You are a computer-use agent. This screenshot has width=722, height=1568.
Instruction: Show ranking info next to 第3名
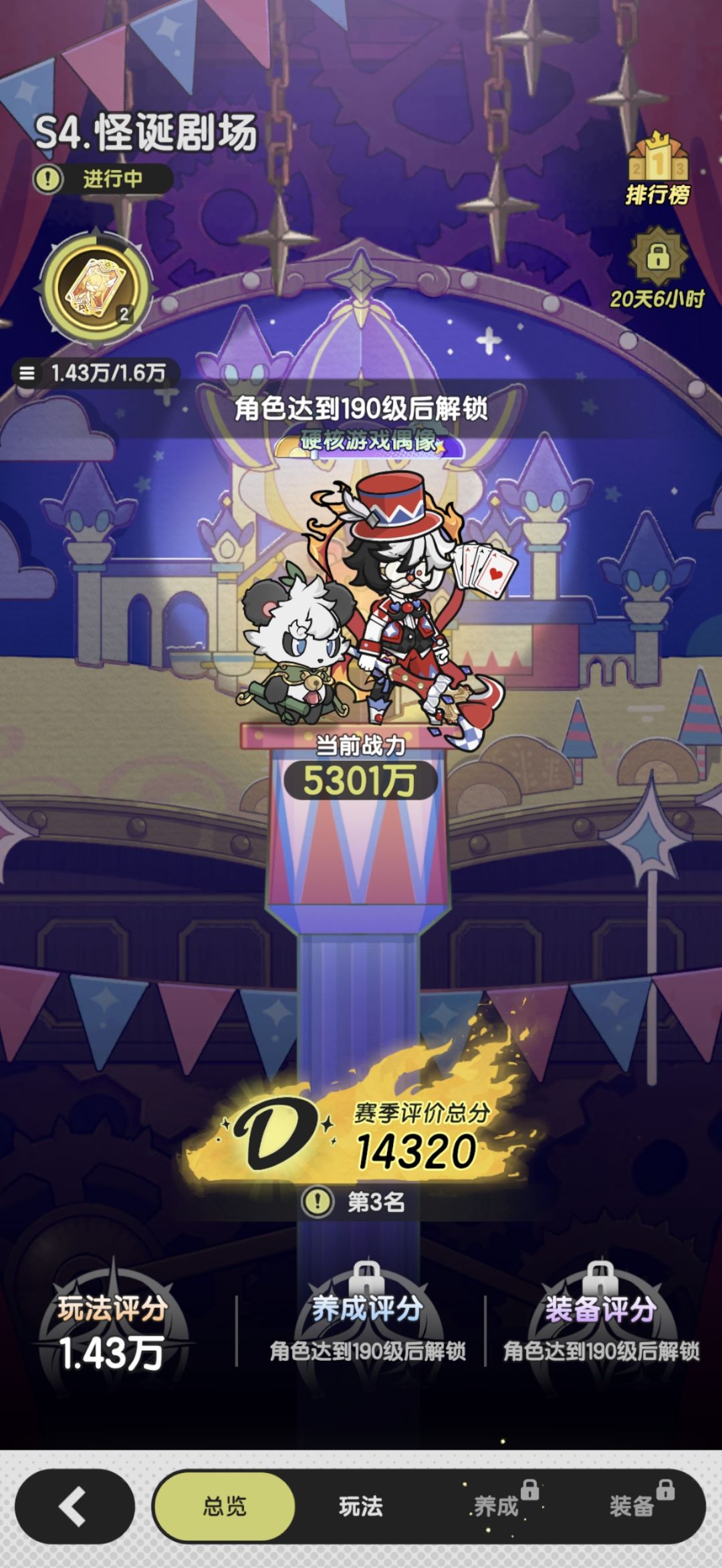tap(318, 1202)
